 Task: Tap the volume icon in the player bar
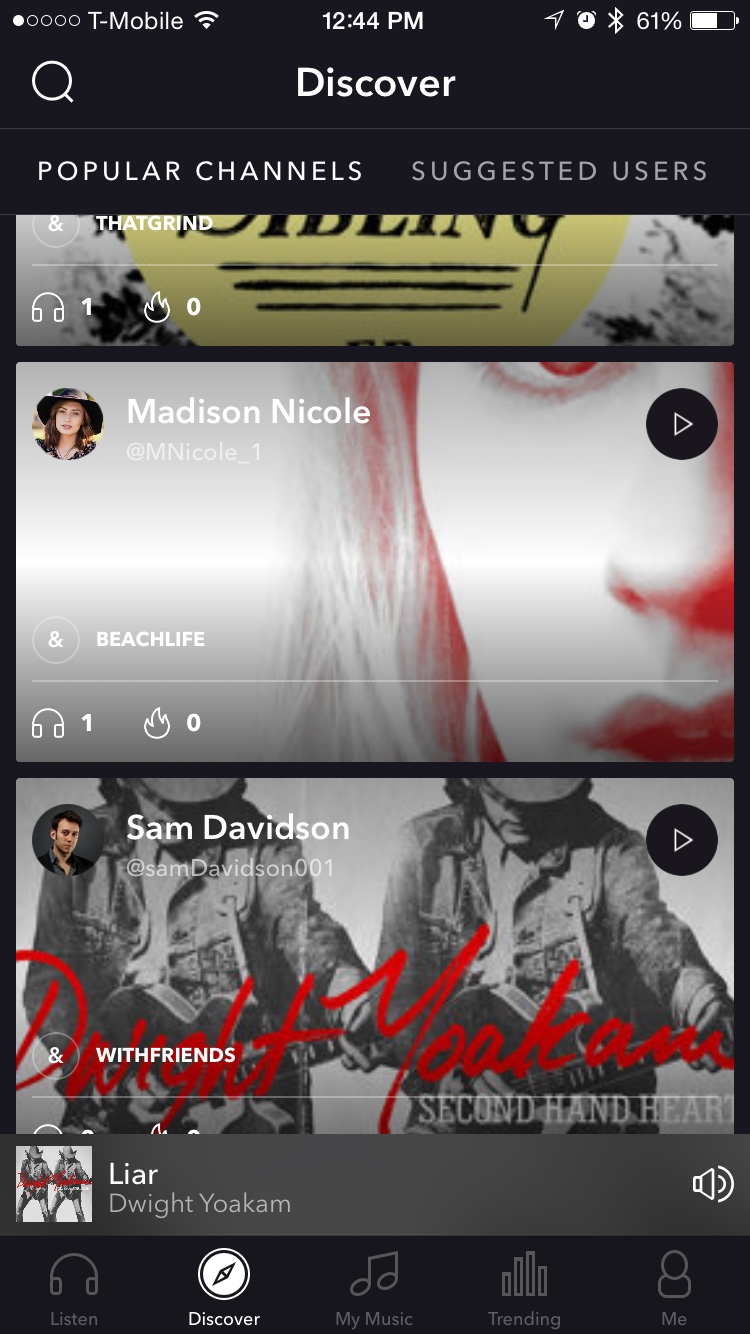coord(712,1185)
